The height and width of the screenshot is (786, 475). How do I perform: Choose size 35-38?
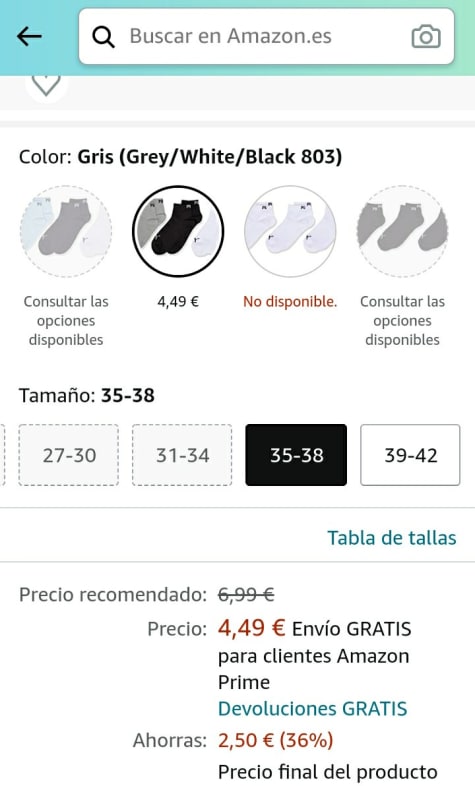(296, 455)
